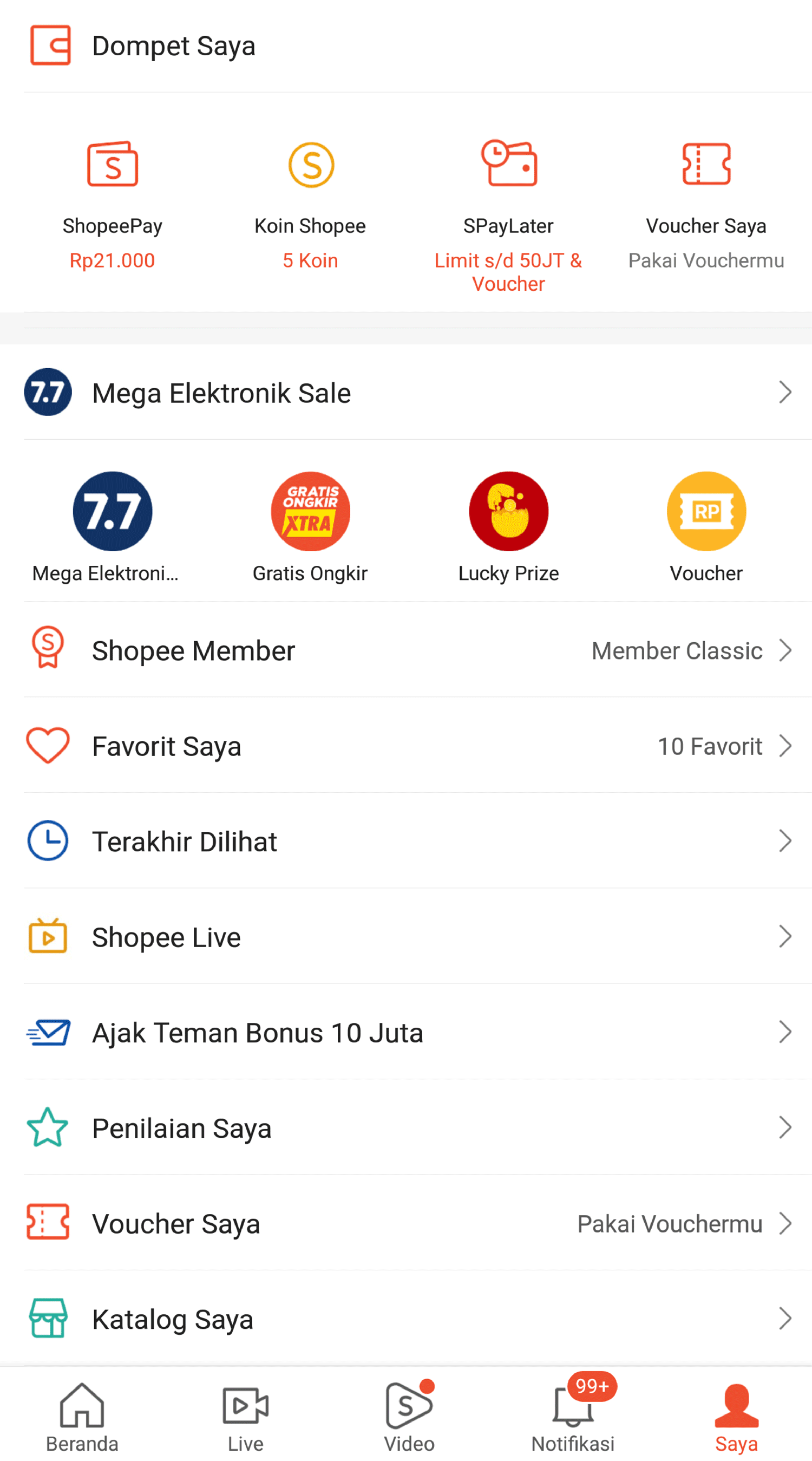
Task: Open the Notifikasi tab
Action: click(x=573, y=1416)
